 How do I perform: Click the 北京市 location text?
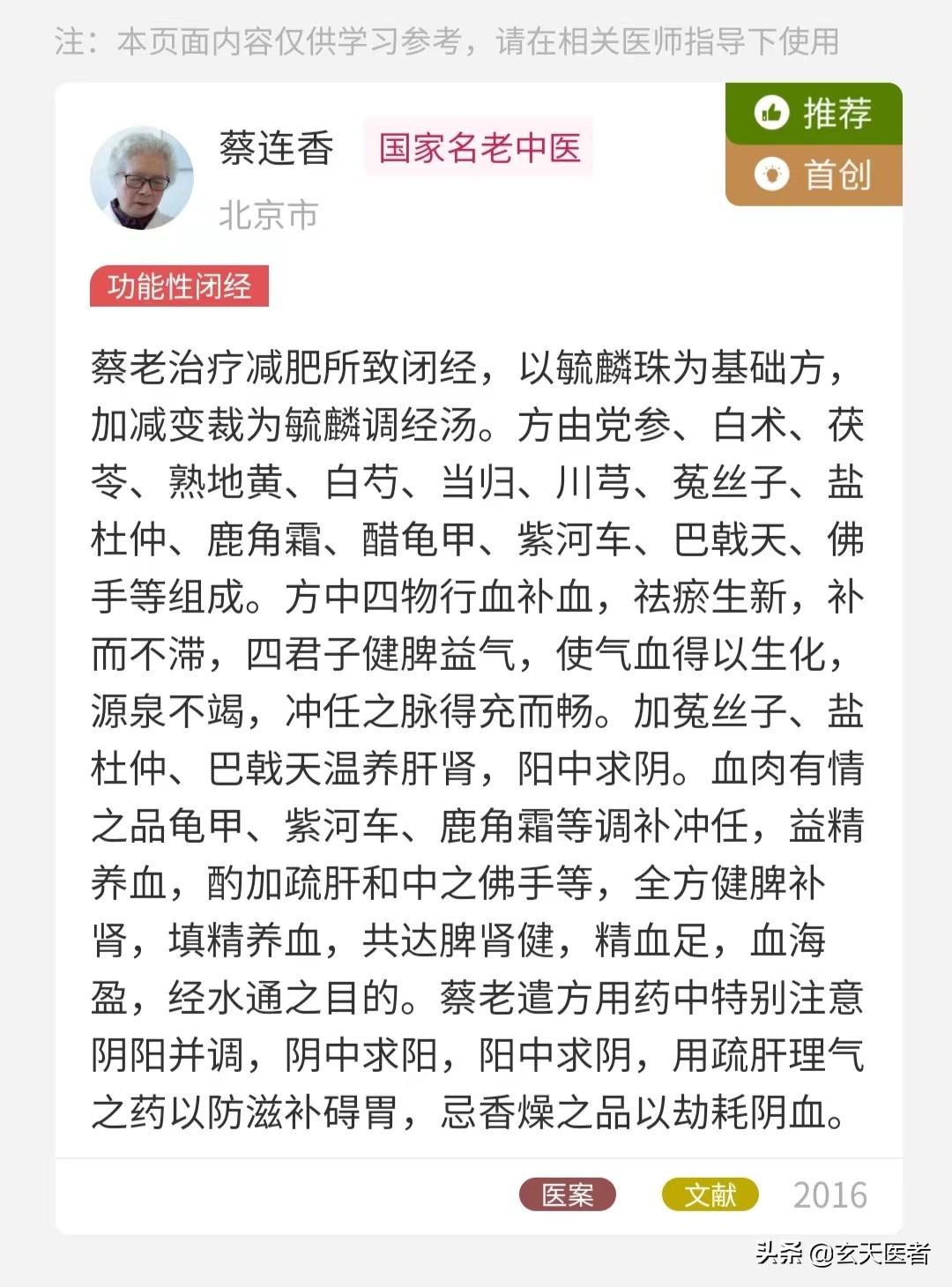point(270,212)
